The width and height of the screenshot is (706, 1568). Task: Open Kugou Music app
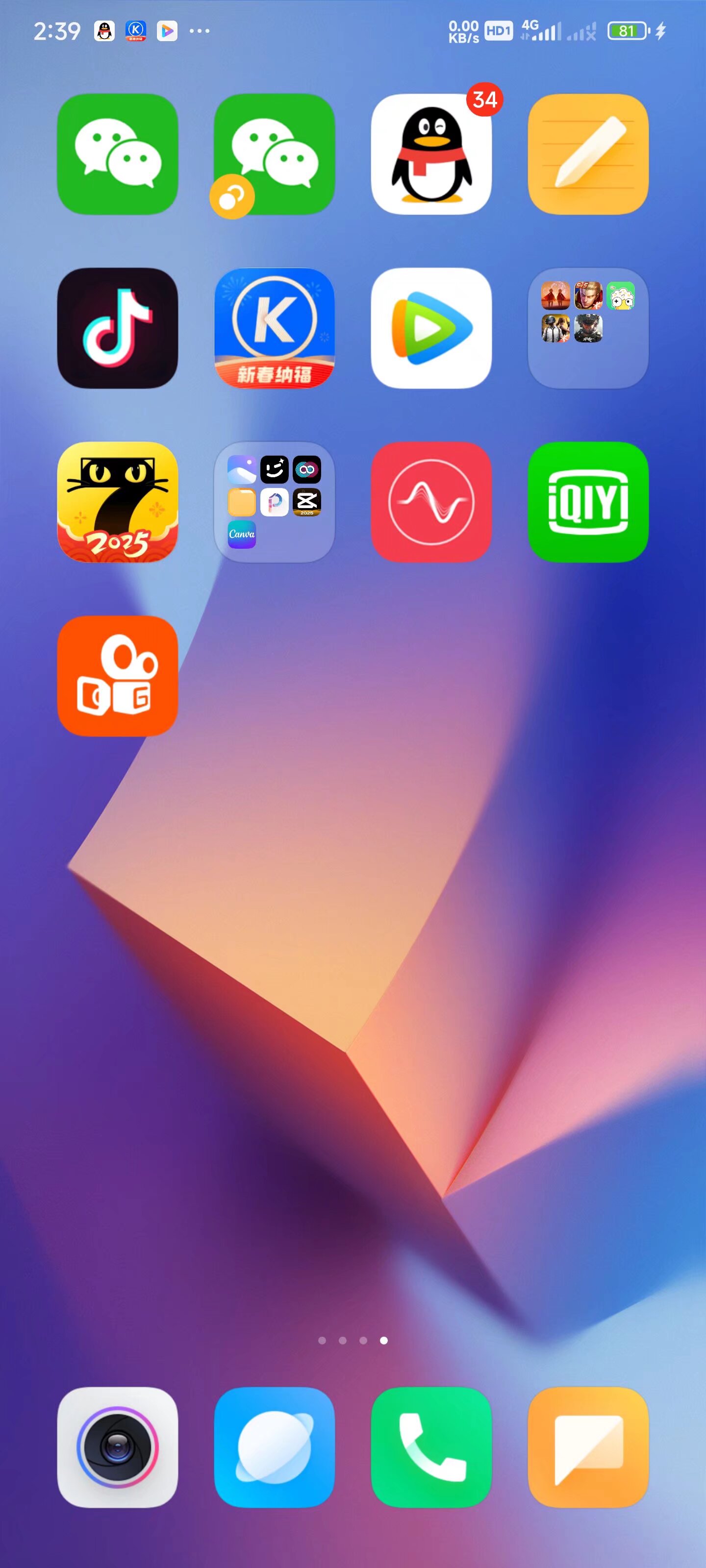(274, 328)
